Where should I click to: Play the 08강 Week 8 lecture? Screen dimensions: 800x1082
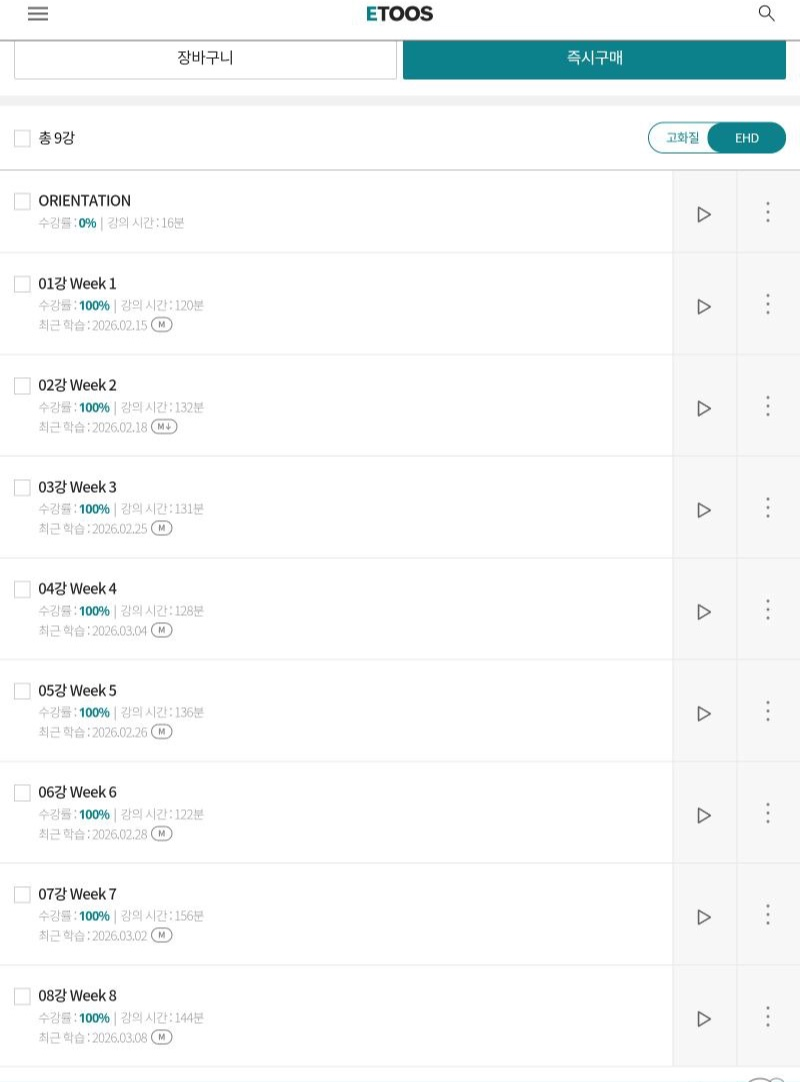click(704, 1018)
